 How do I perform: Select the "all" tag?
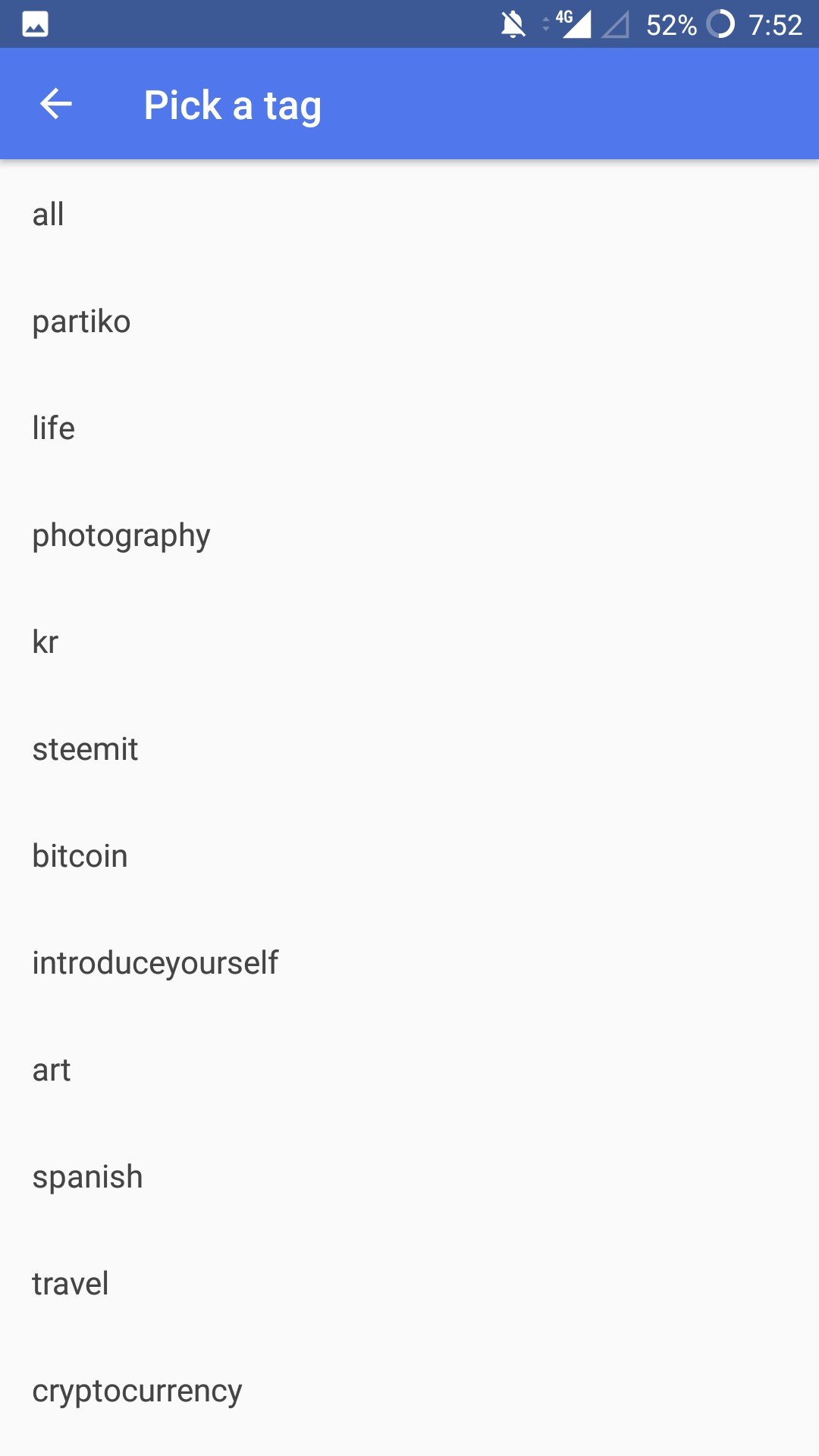tap(409, 214)
